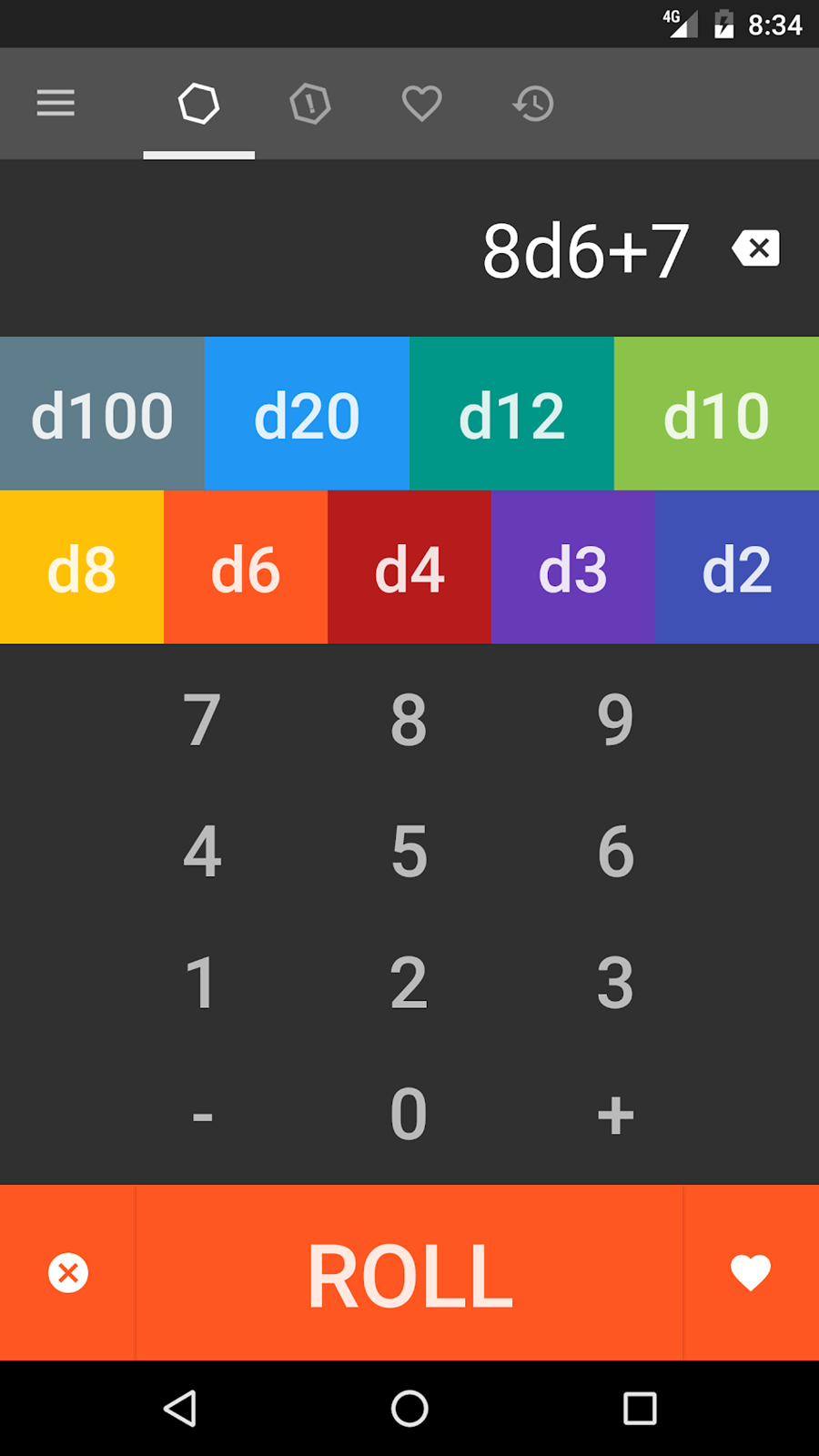Viewport: 819px width, 1456px height.
Task: Choose the d10 die
Action: pos(716,413)
